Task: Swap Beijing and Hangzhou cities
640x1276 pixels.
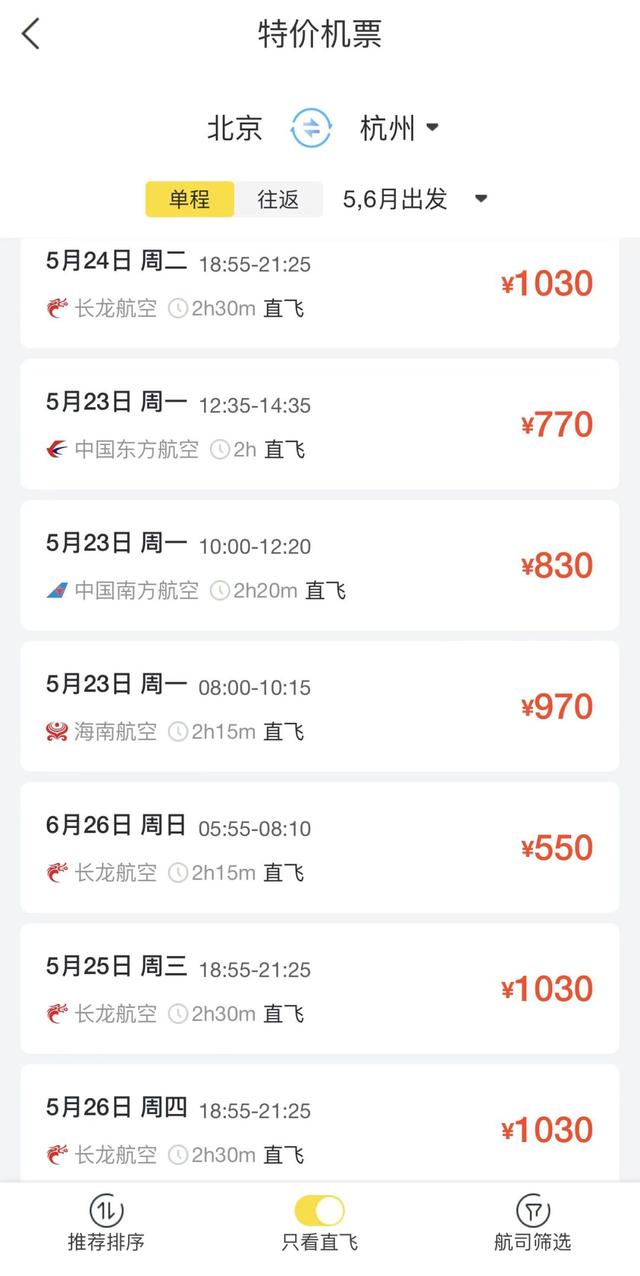Action: (311, 128)
